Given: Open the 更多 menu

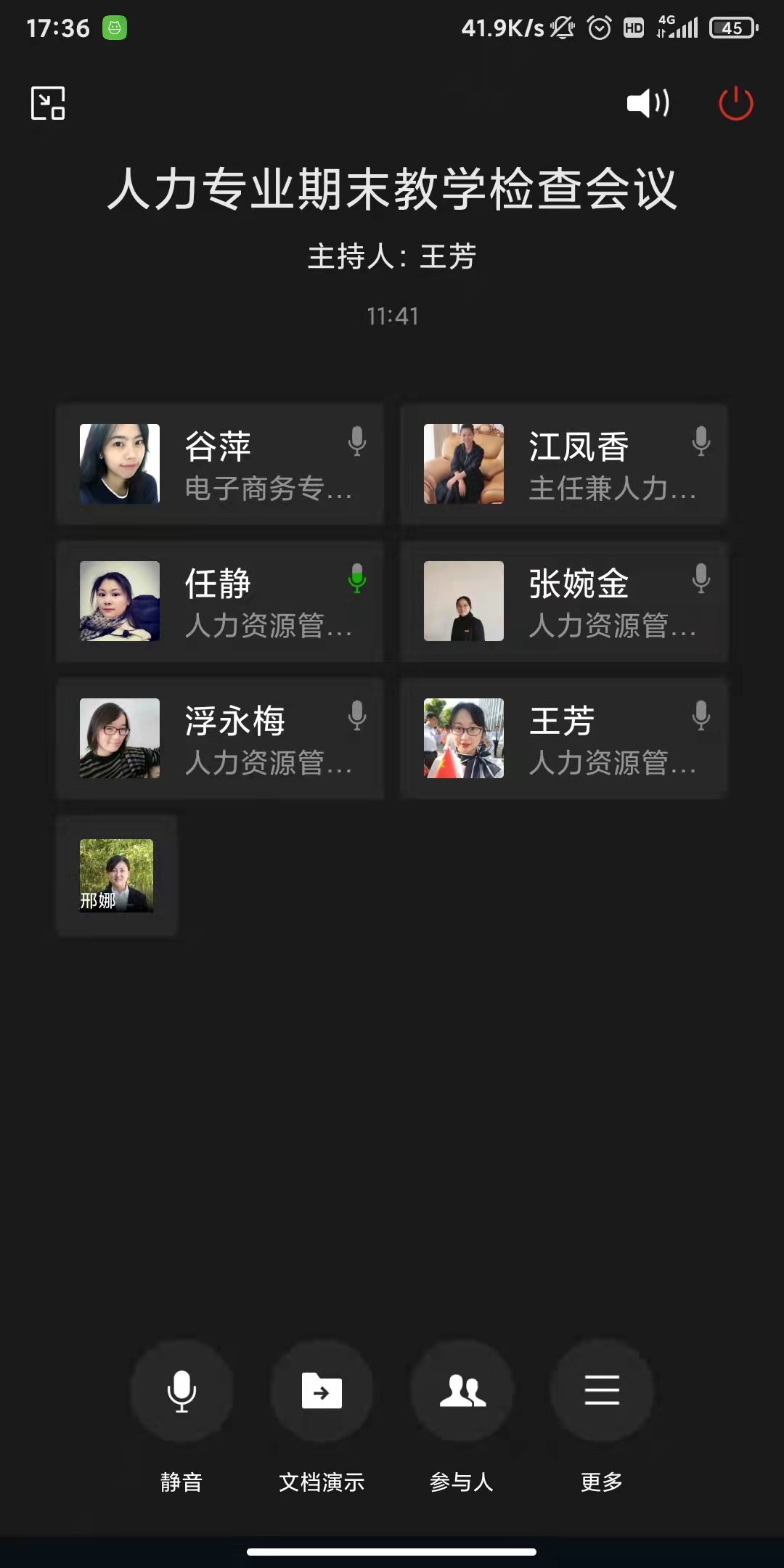Looking at the screenshot, I should [602, 1390].
